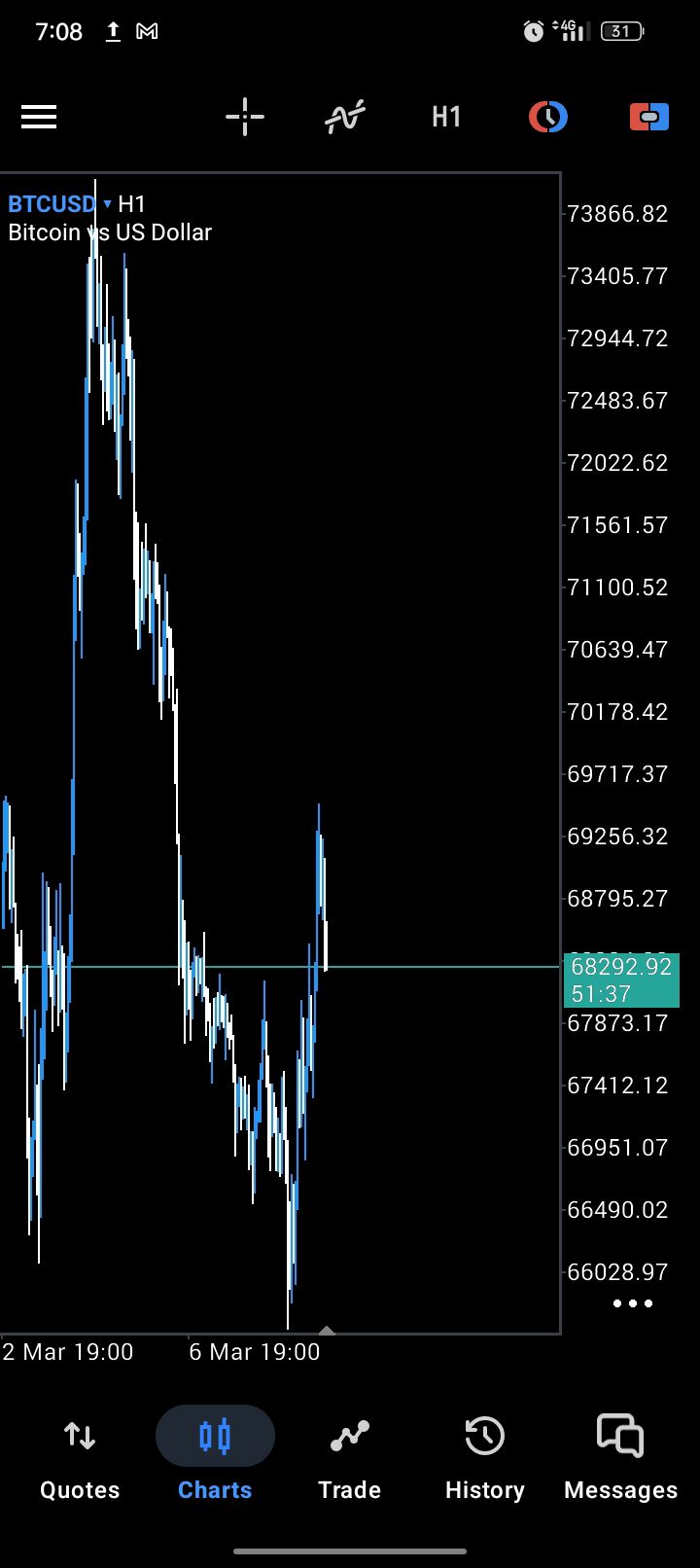
Task: Open the hamburger menu drawer
Action: [39, 118]
